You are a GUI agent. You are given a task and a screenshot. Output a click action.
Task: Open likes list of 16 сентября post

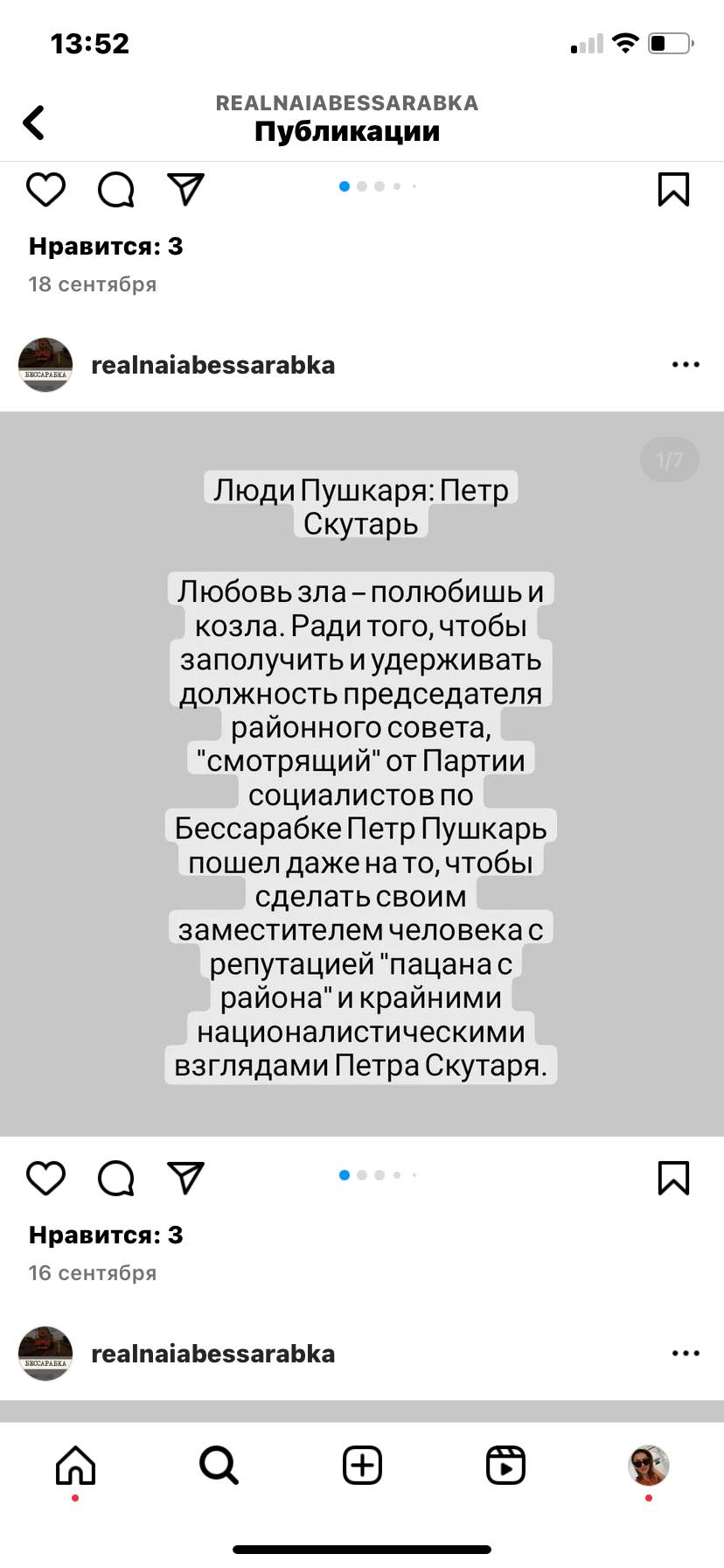coord(106,1235)
